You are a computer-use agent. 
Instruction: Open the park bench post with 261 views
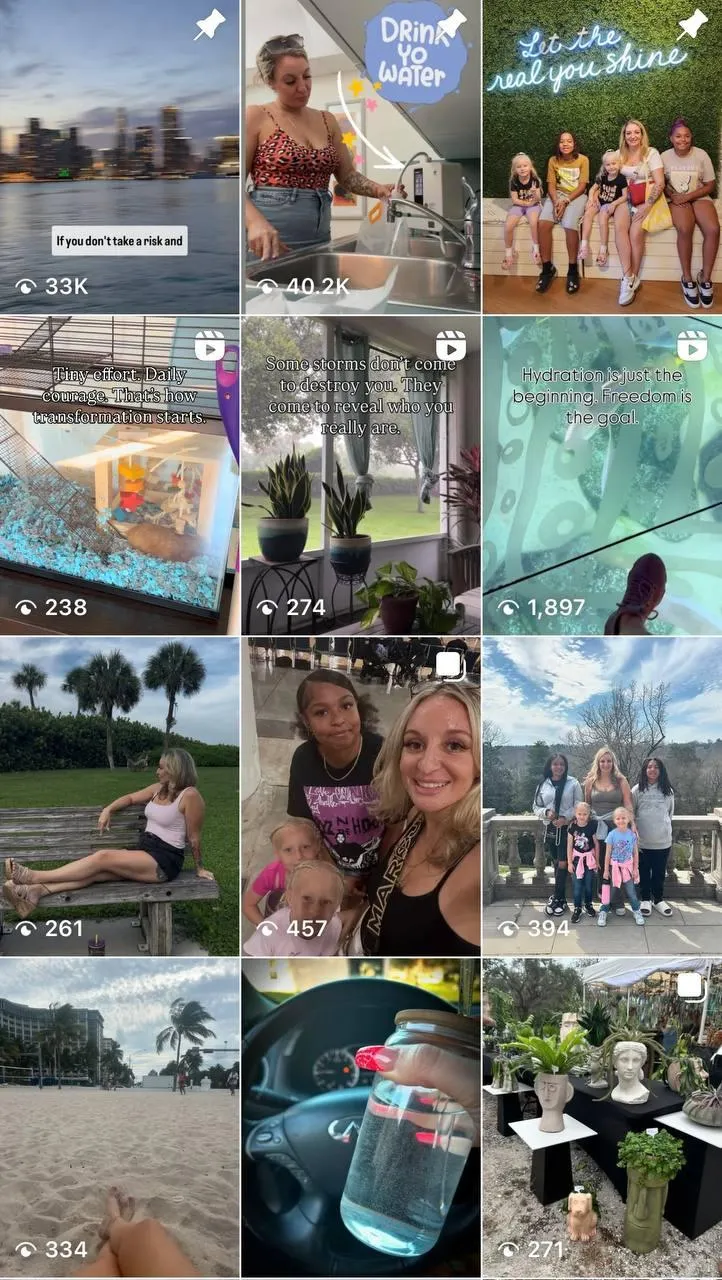pyautogui.click(x=119, y=796)
